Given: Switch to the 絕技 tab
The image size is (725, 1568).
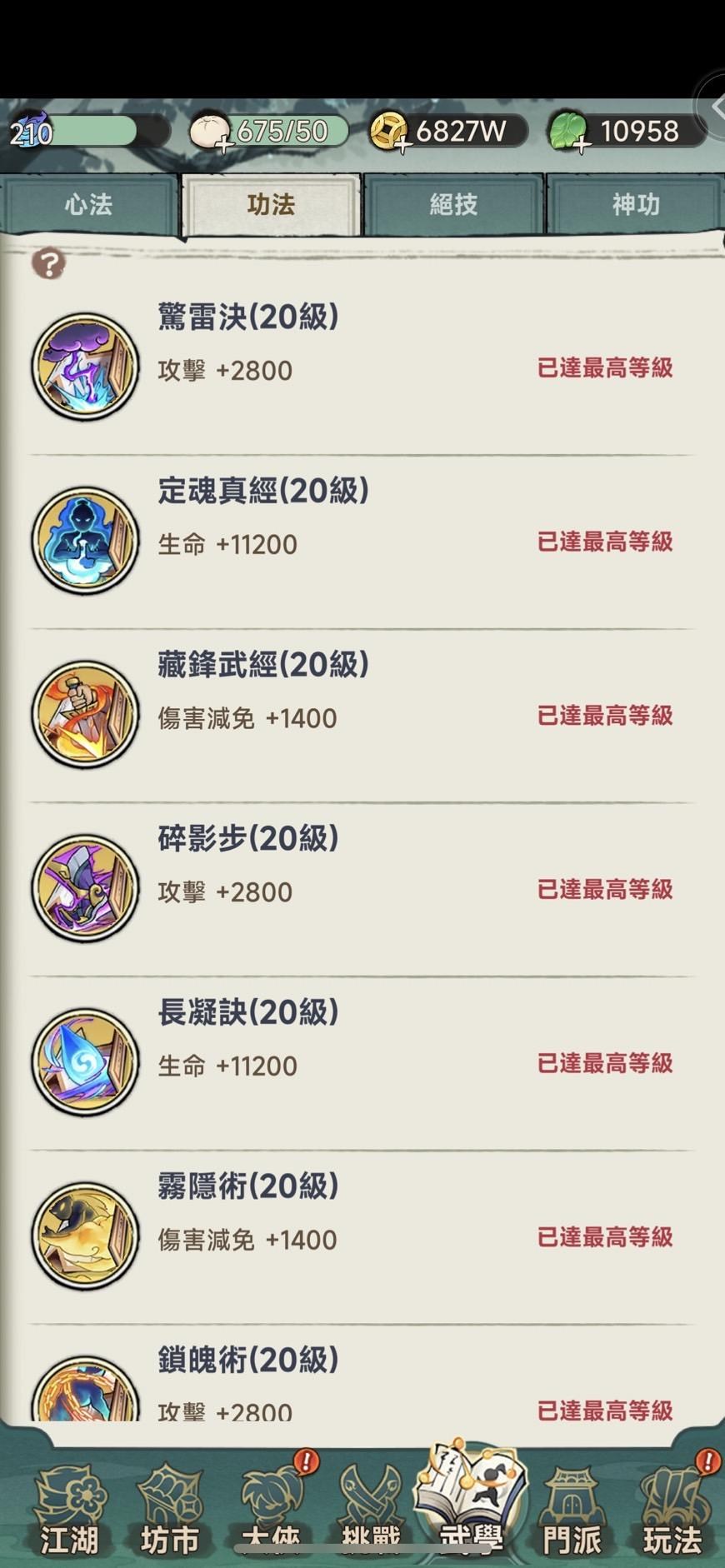Looking at the screenshot, I should tap(453, 205).
